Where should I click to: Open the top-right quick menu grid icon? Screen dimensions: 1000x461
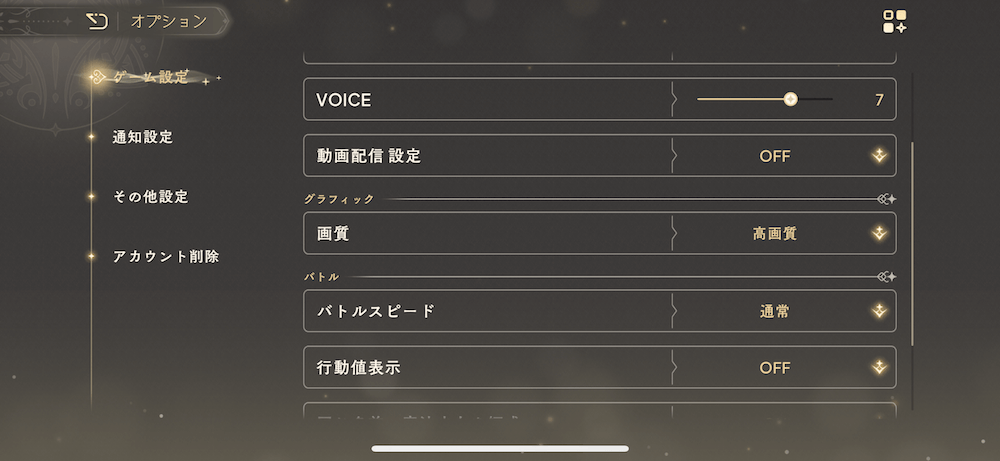pos(894,21)
